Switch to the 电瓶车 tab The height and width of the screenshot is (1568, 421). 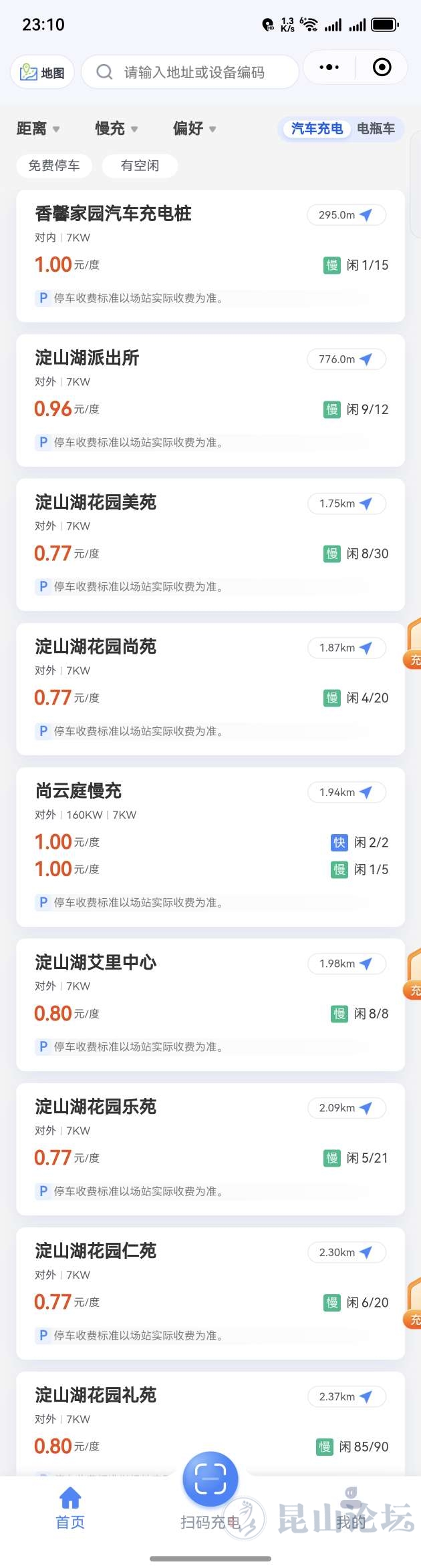[x=376, y=128]
